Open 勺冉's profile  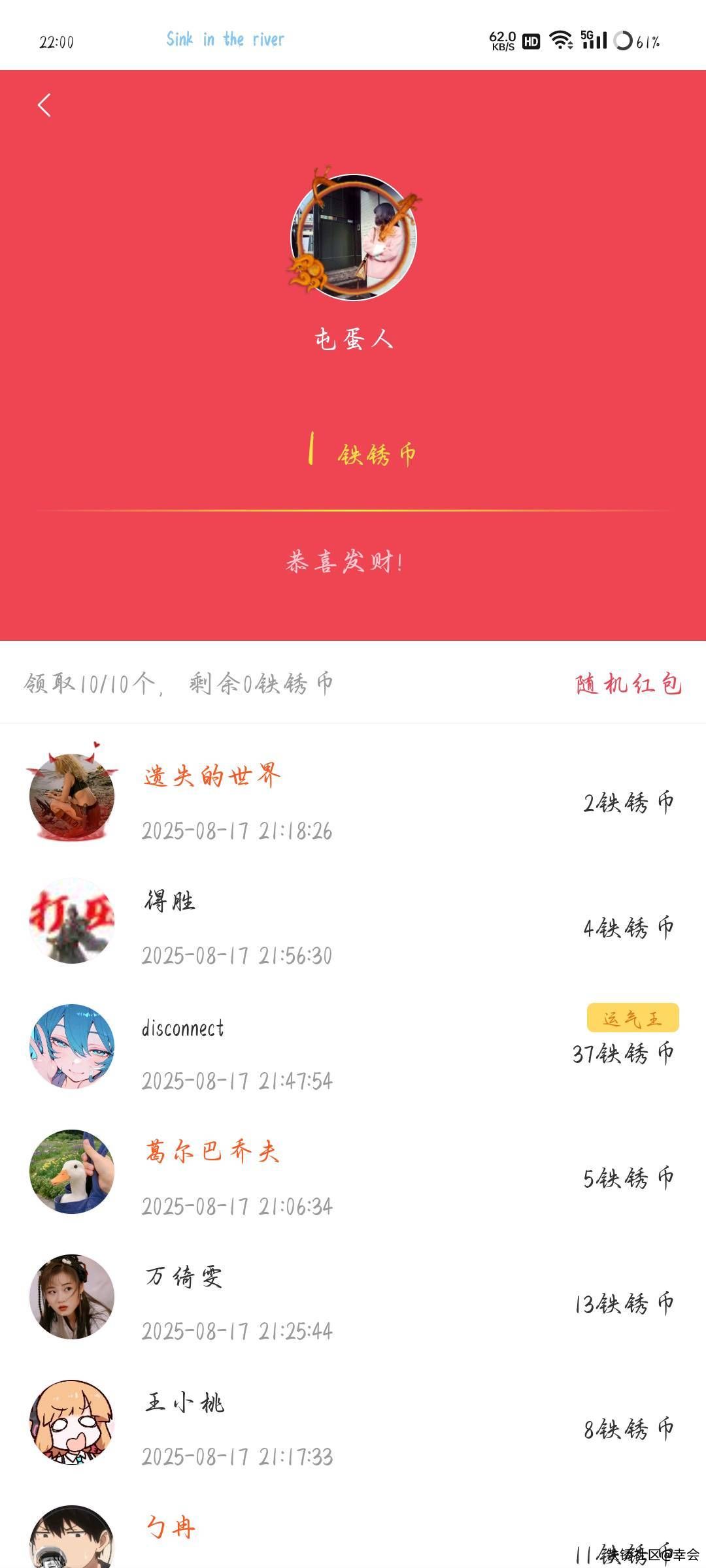[72, 1539]
